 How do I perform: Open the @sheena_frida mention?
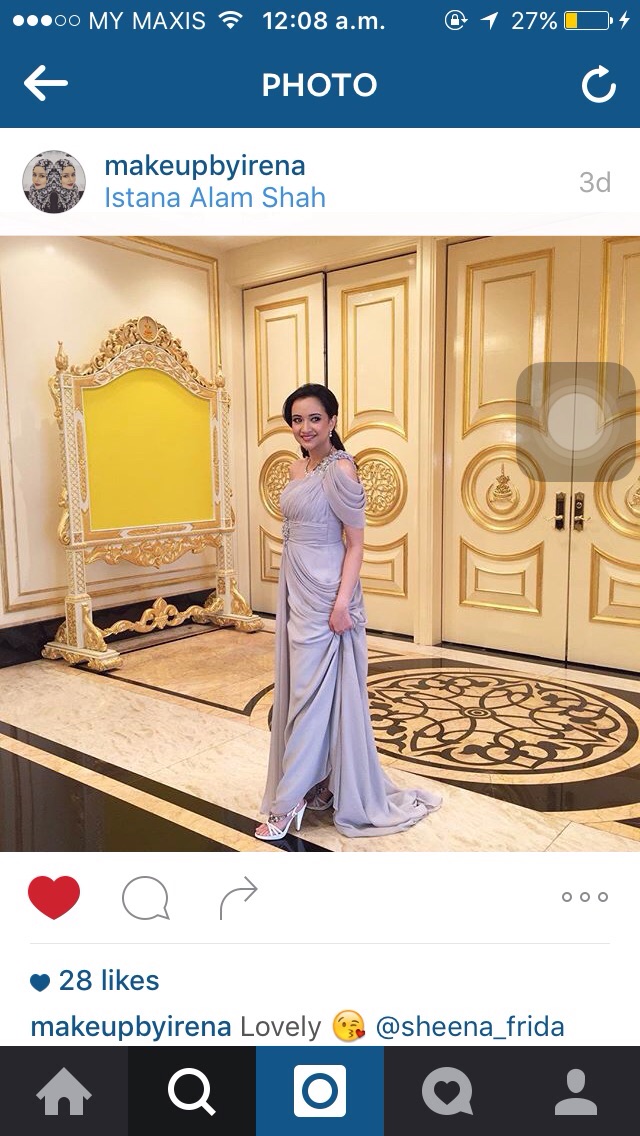click(x=470, y=1026)
